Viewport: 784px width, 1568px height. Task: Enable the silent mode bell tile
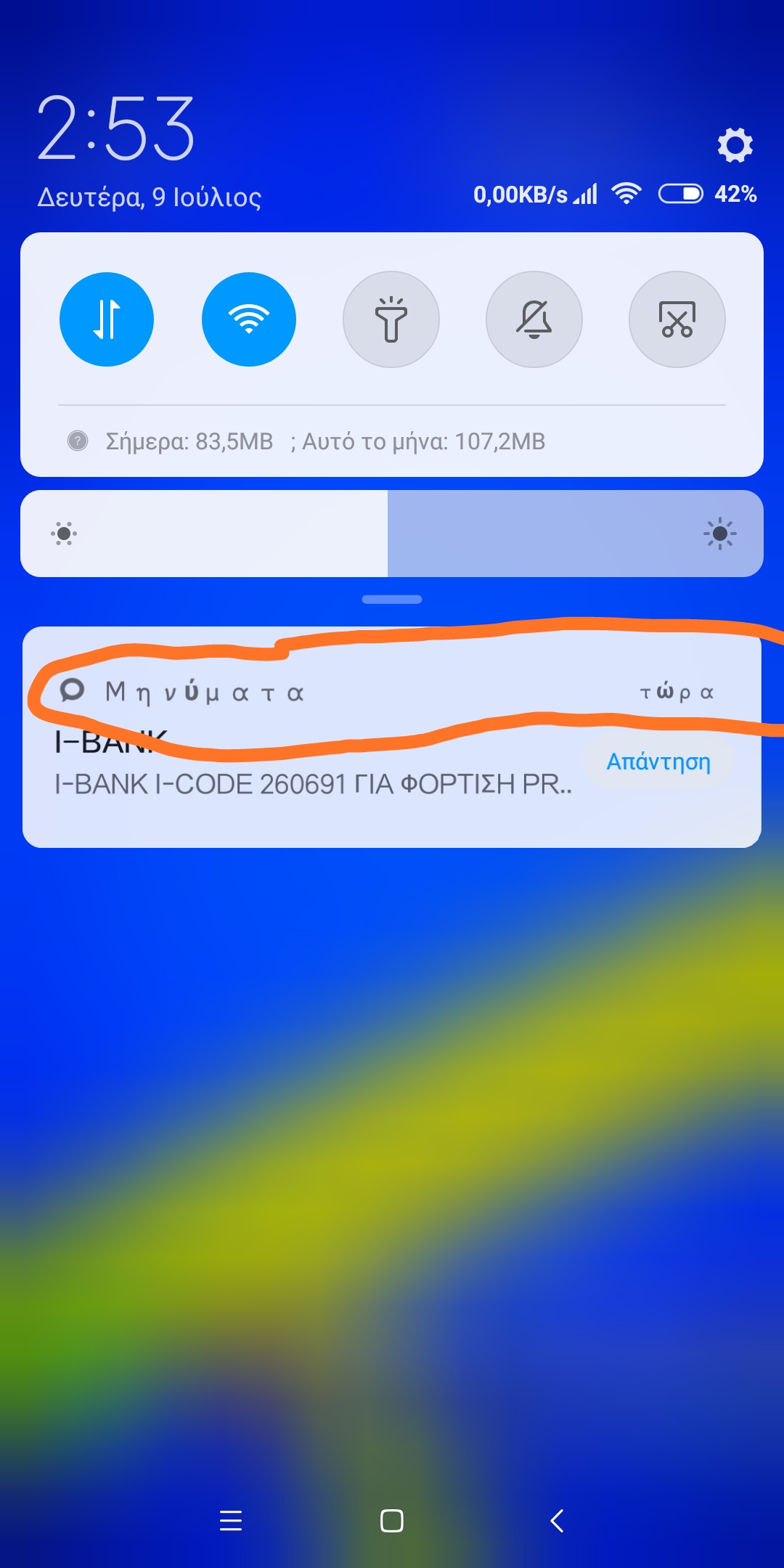(x=534, y=319)
